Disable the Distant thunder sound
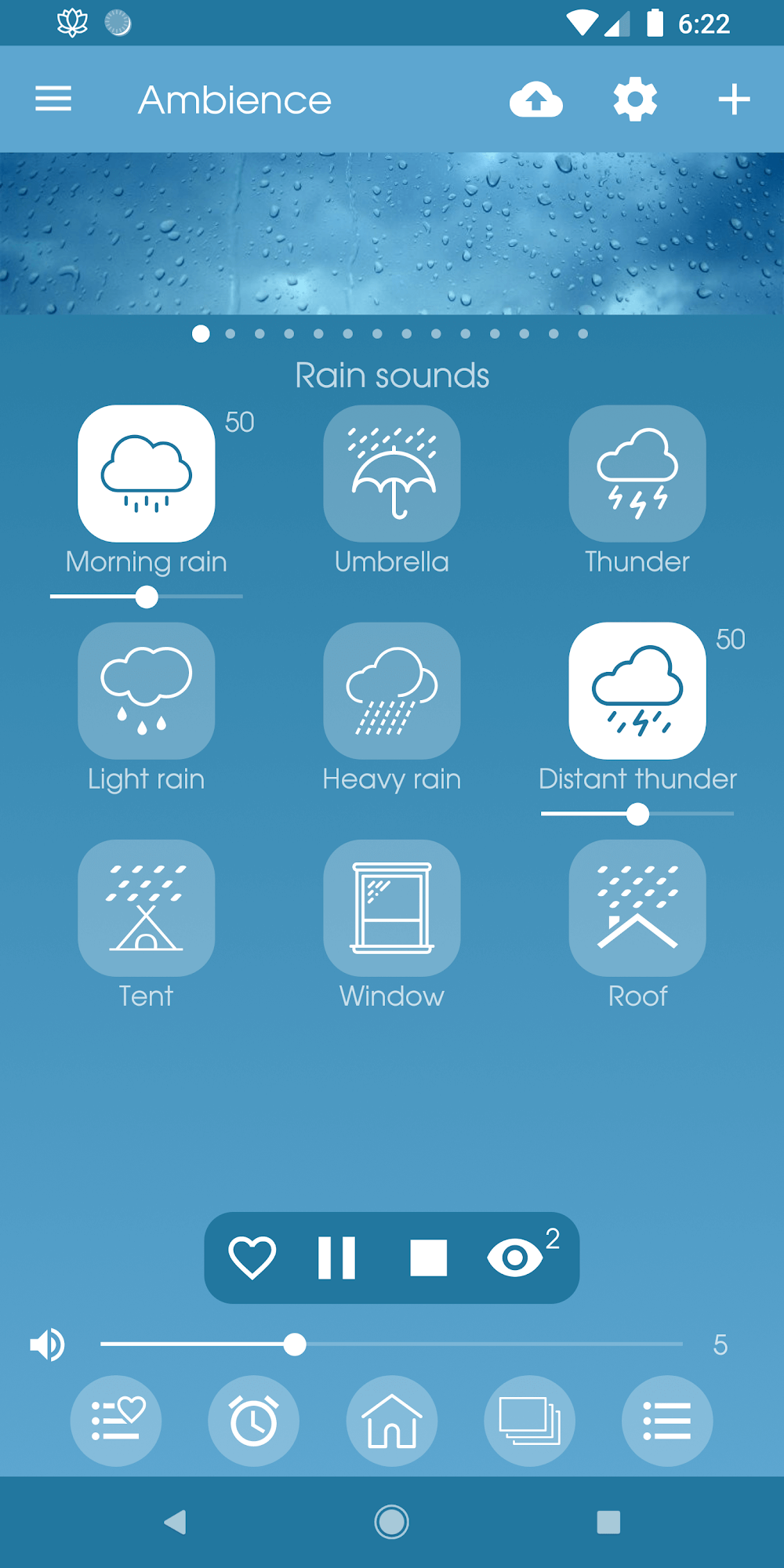Image resolution: width=784 pixels, height=1568 pixels. point(637,691)
